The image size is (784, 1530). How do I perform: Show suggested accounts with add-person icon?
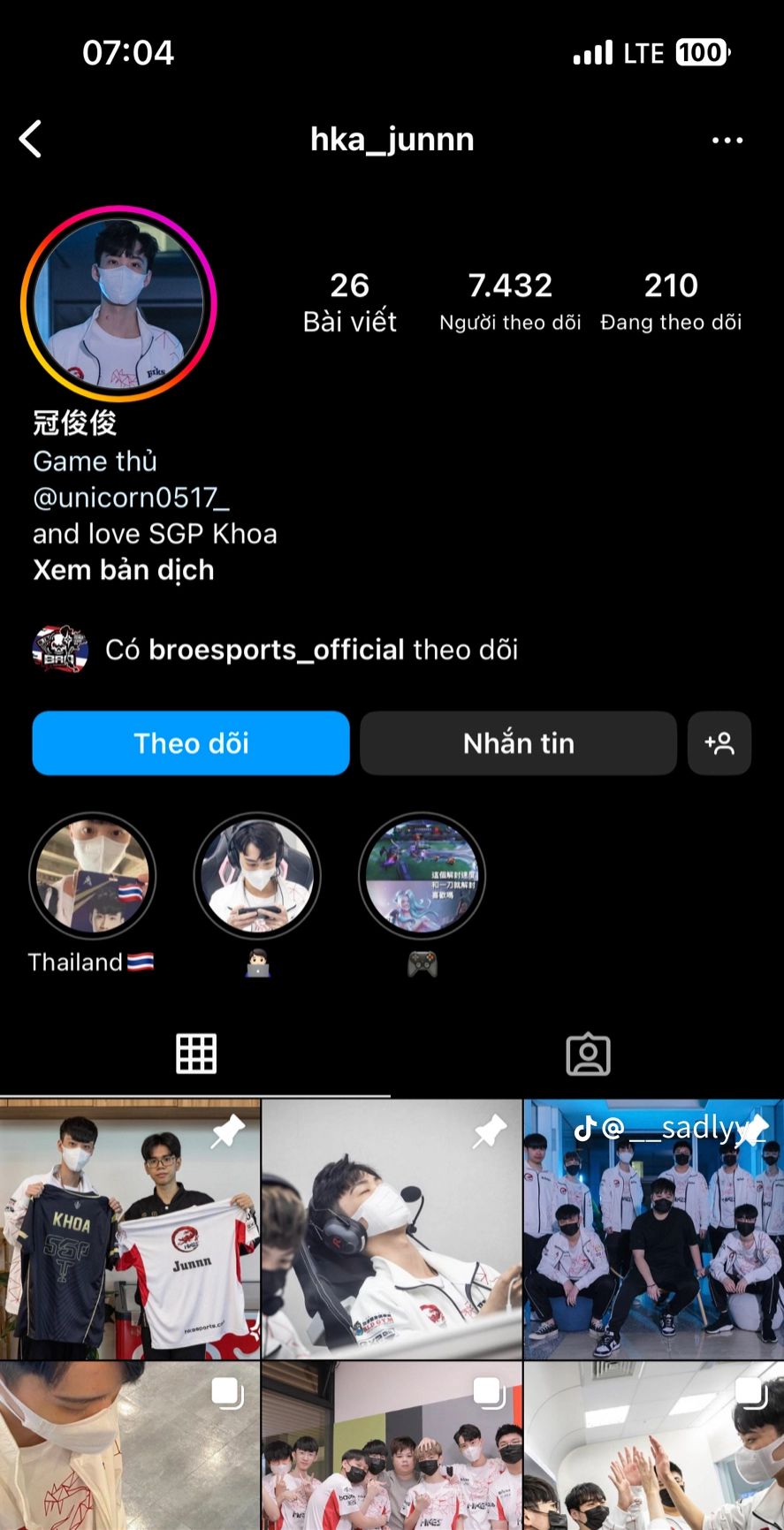(x=719, y=743)
